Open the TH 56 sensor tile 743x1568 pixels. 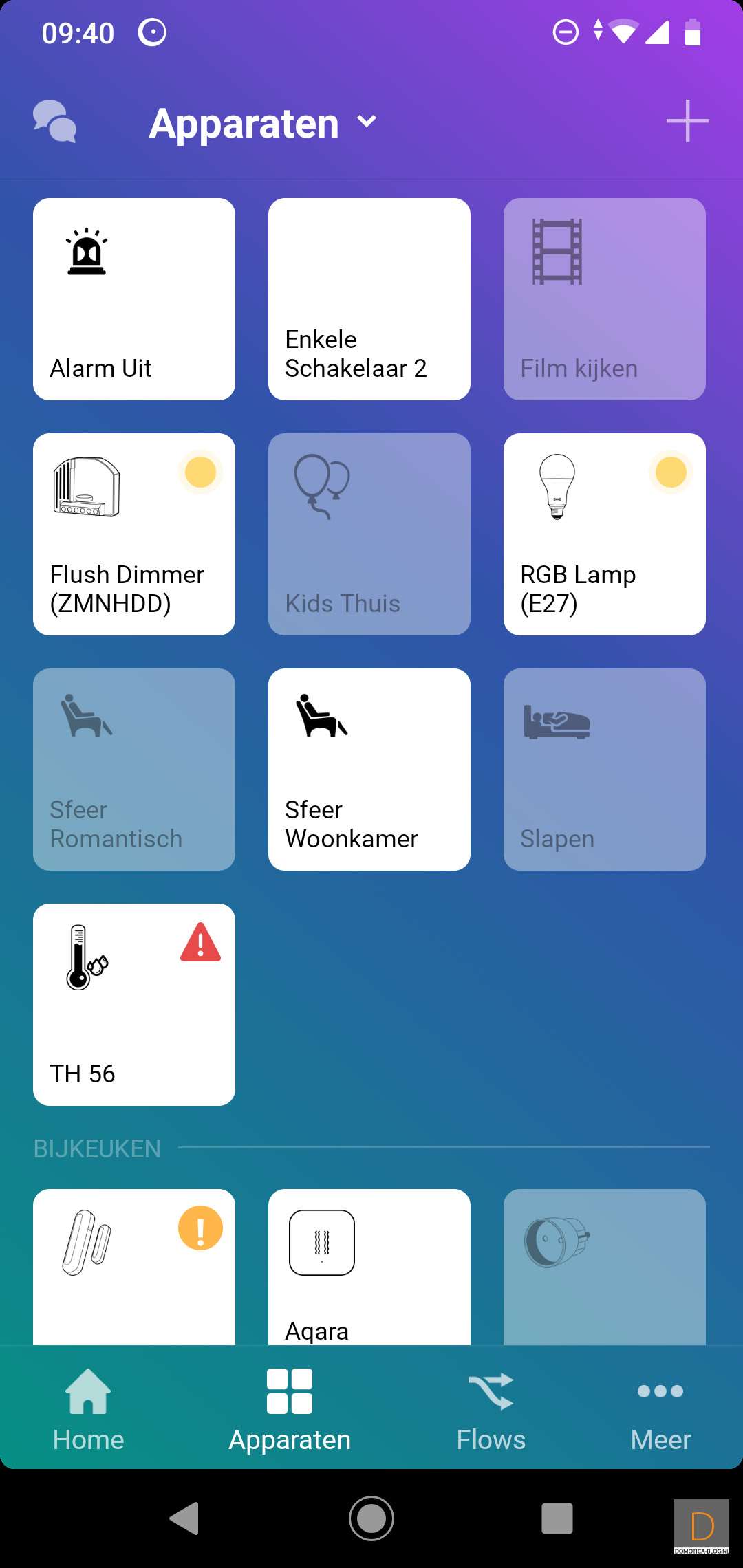[134, 1005]
